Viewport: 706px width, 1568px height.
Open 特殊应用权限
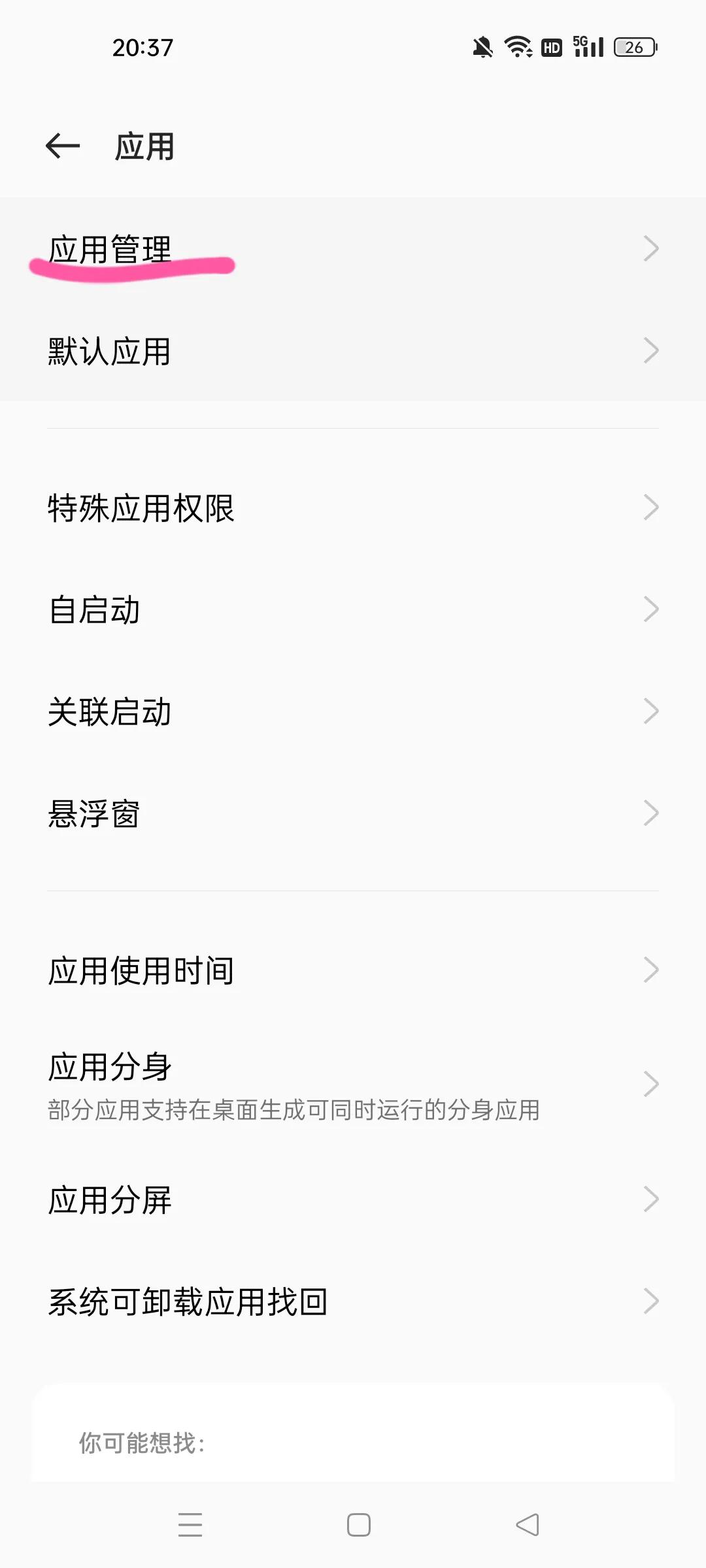tap(353, 508)
